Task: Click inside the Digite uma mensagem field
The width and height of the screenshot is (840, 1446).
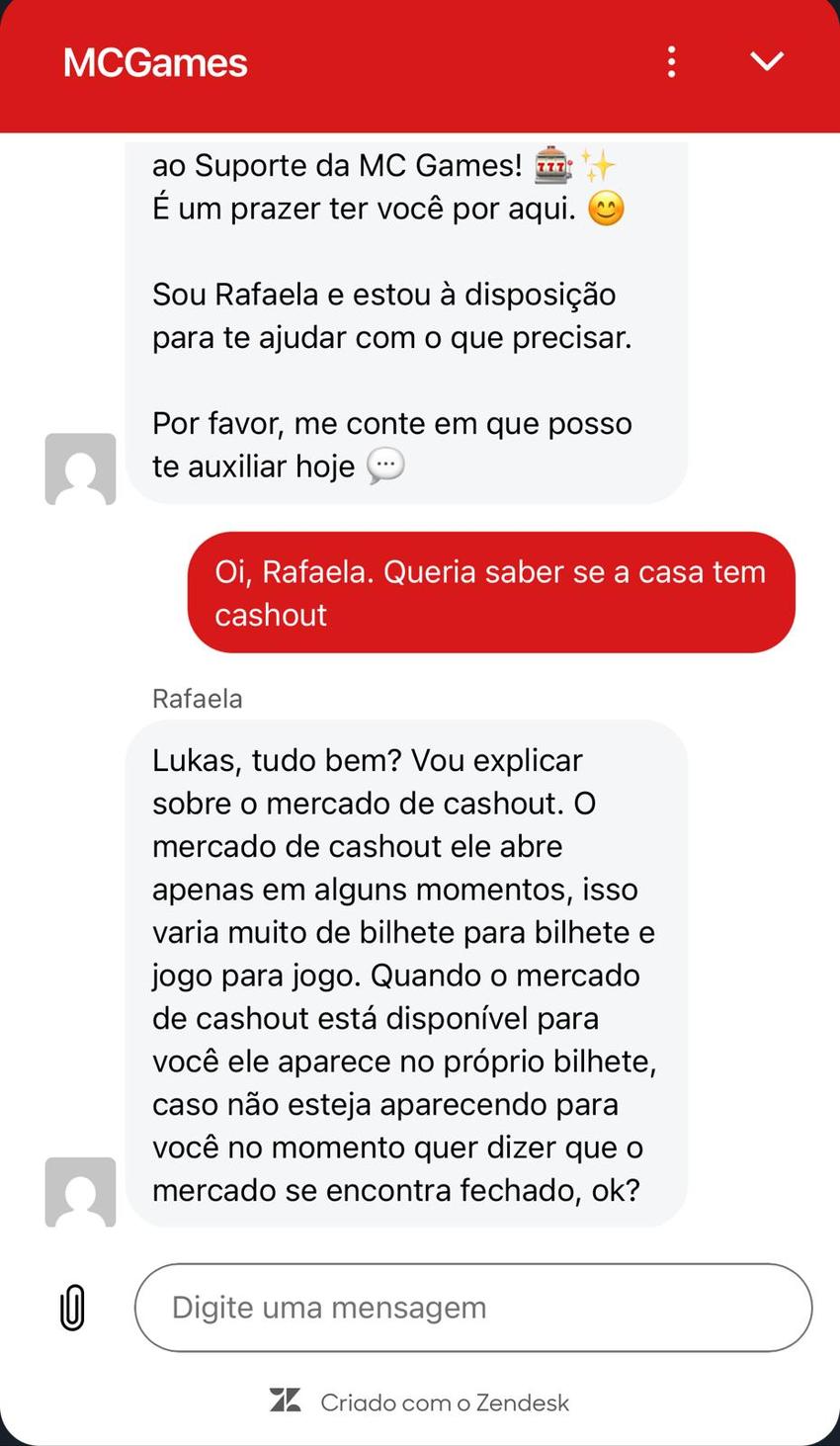Action: coord(472,1307)
